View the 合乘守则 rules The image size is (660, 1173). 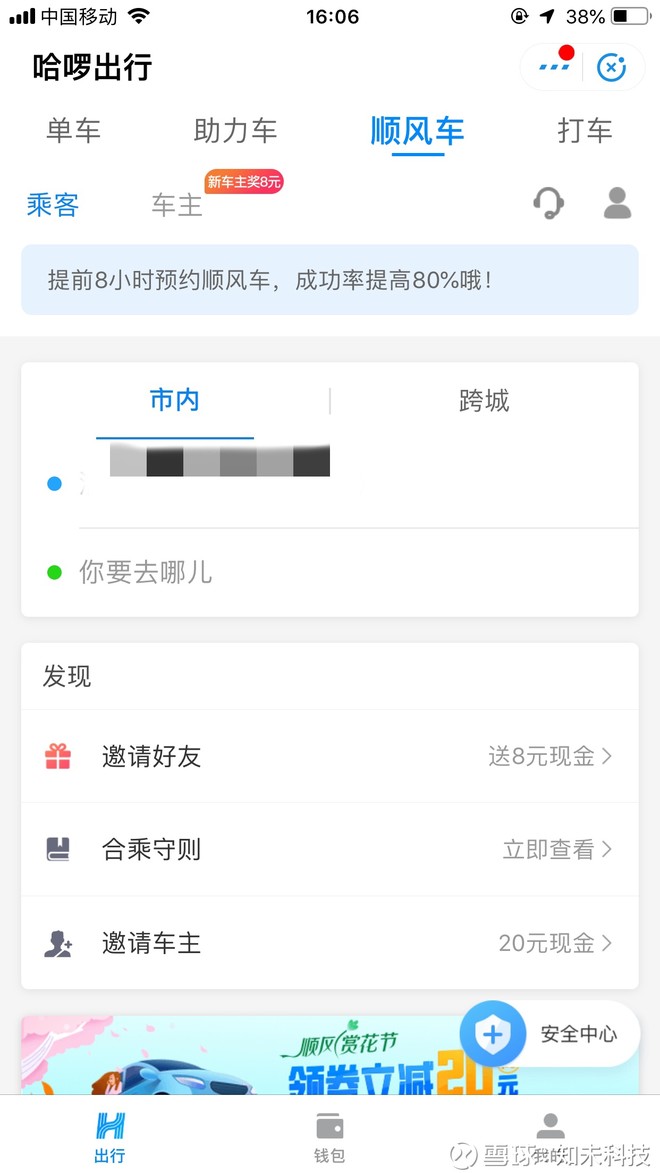(329, 850)
